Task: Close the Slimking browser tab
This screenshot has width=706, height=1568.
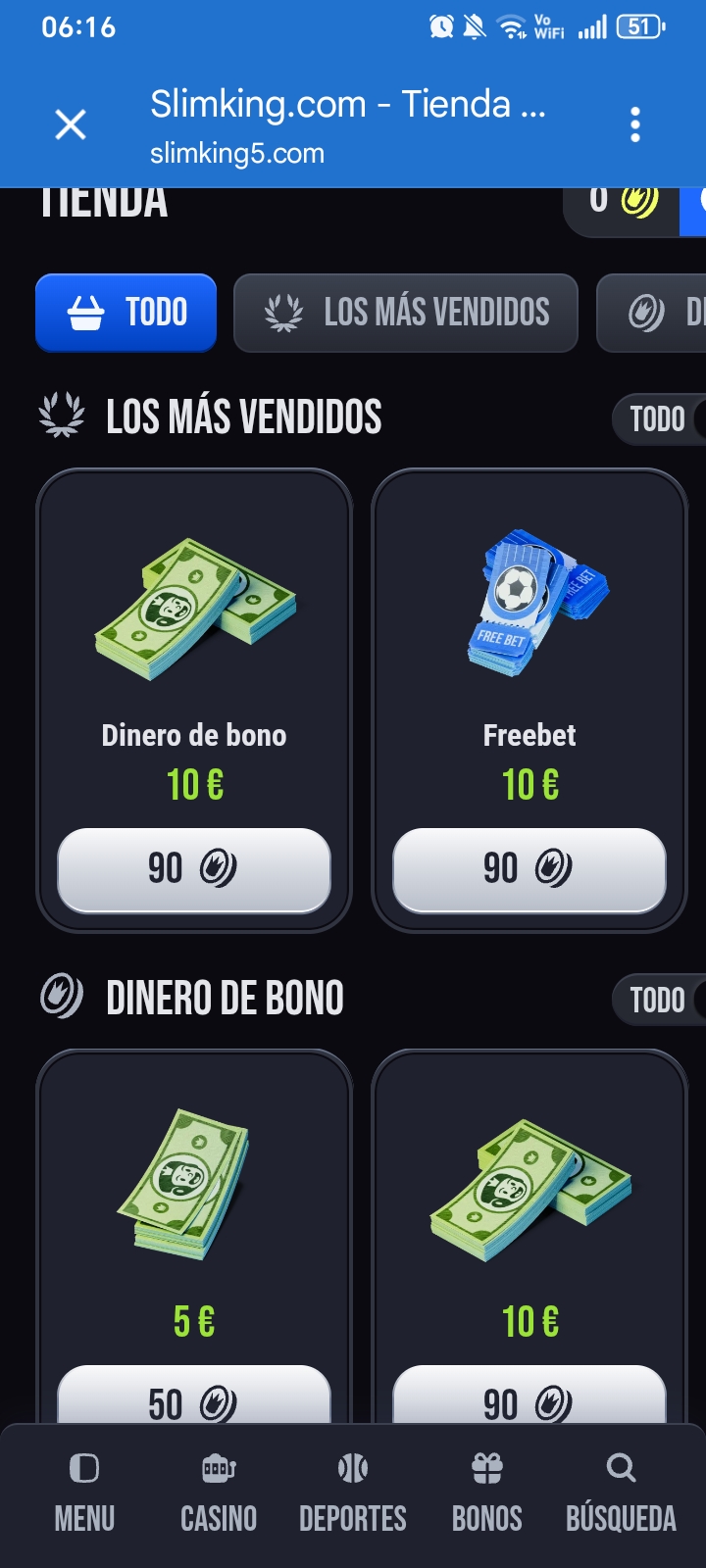Action: 71,124
